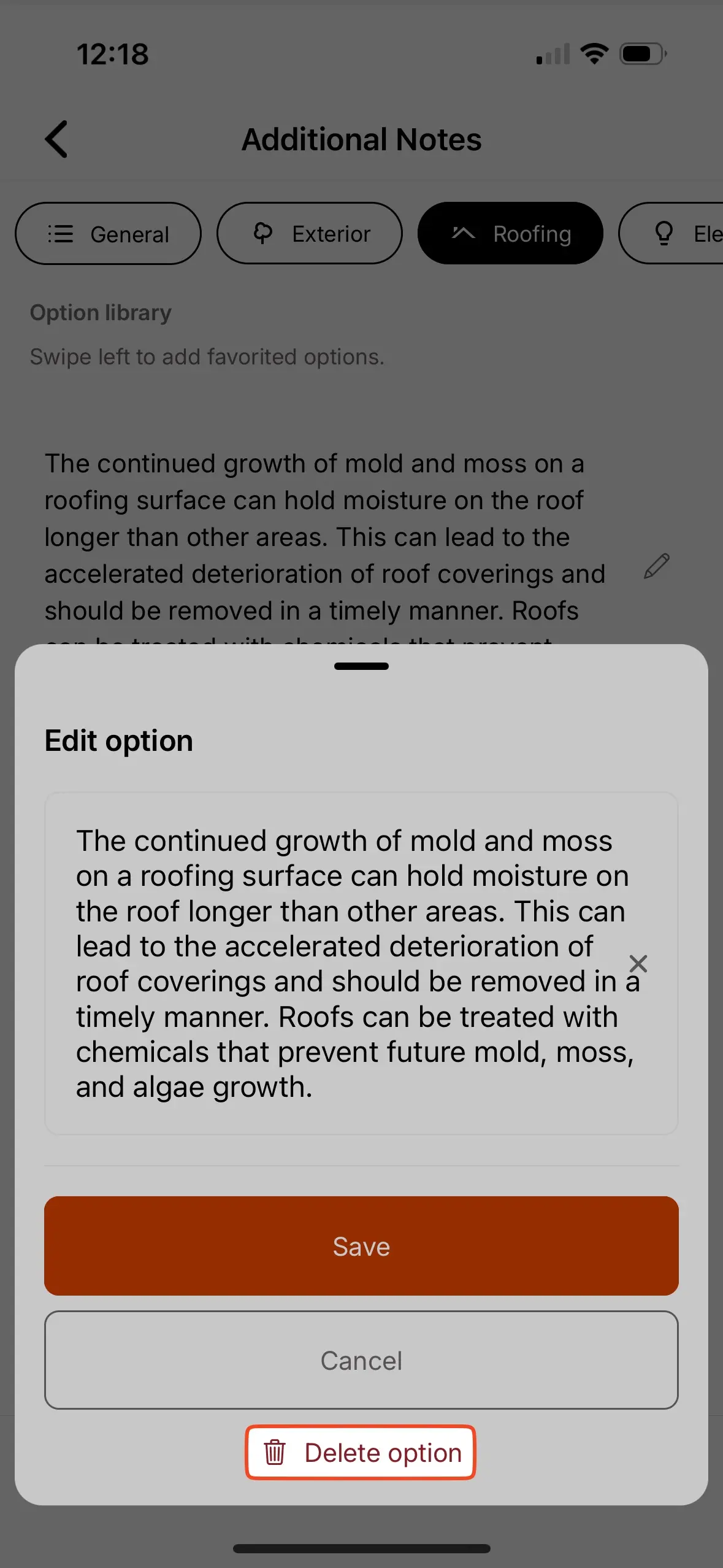Tap the roof icon on the Roofing chip

click(x=465, y=234)
